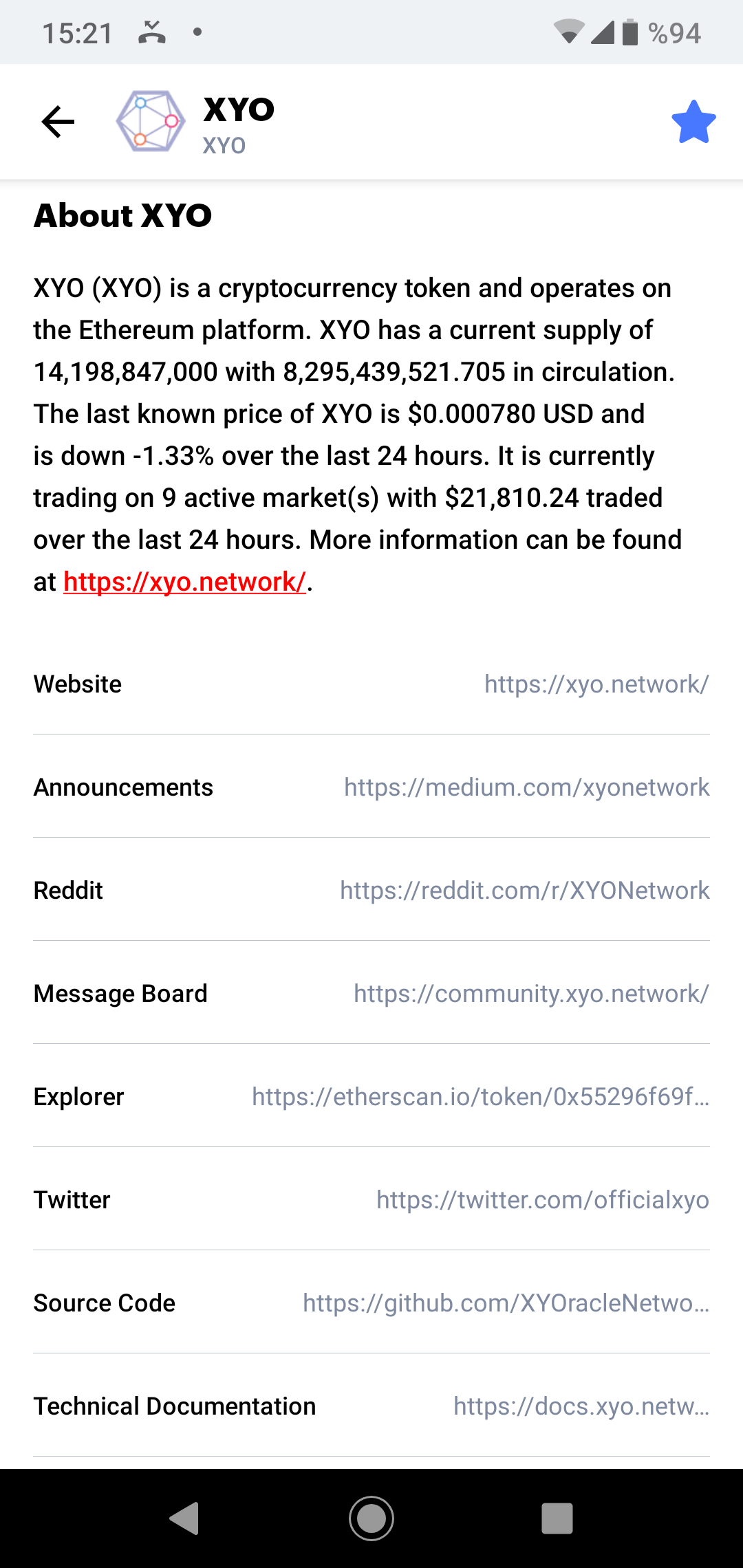Open the Reddit XYONetwork link
743x1568 pixels.
pos(524,891)
